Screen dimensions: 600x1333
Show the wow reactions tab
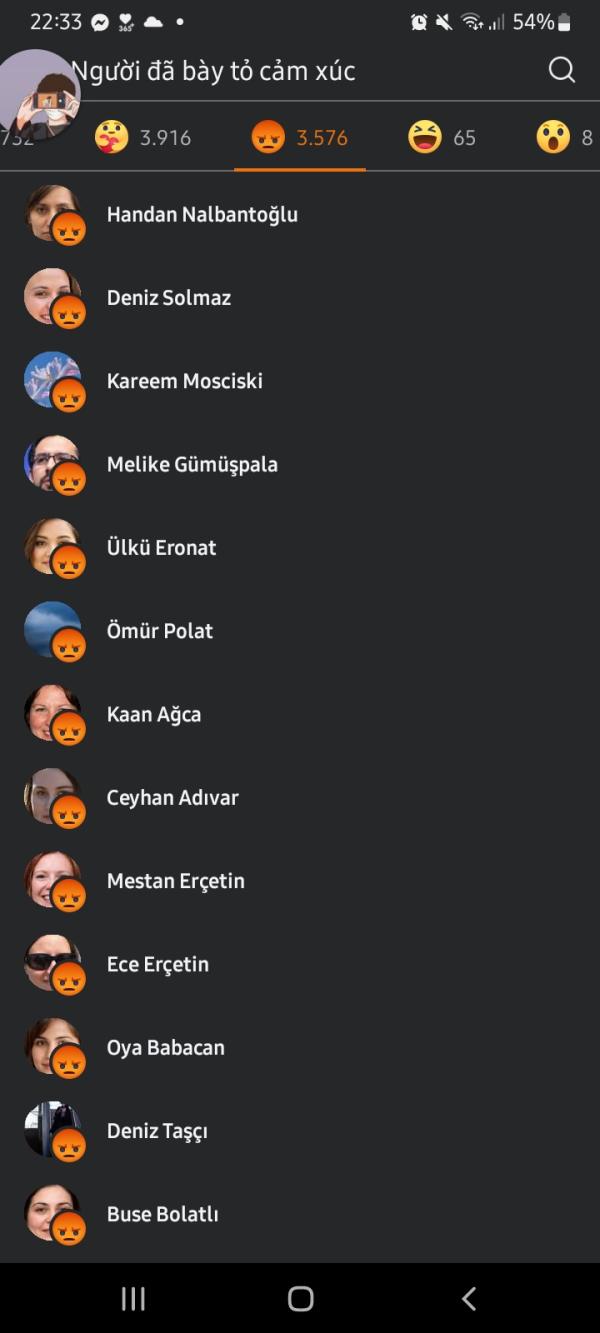(564, 137)
